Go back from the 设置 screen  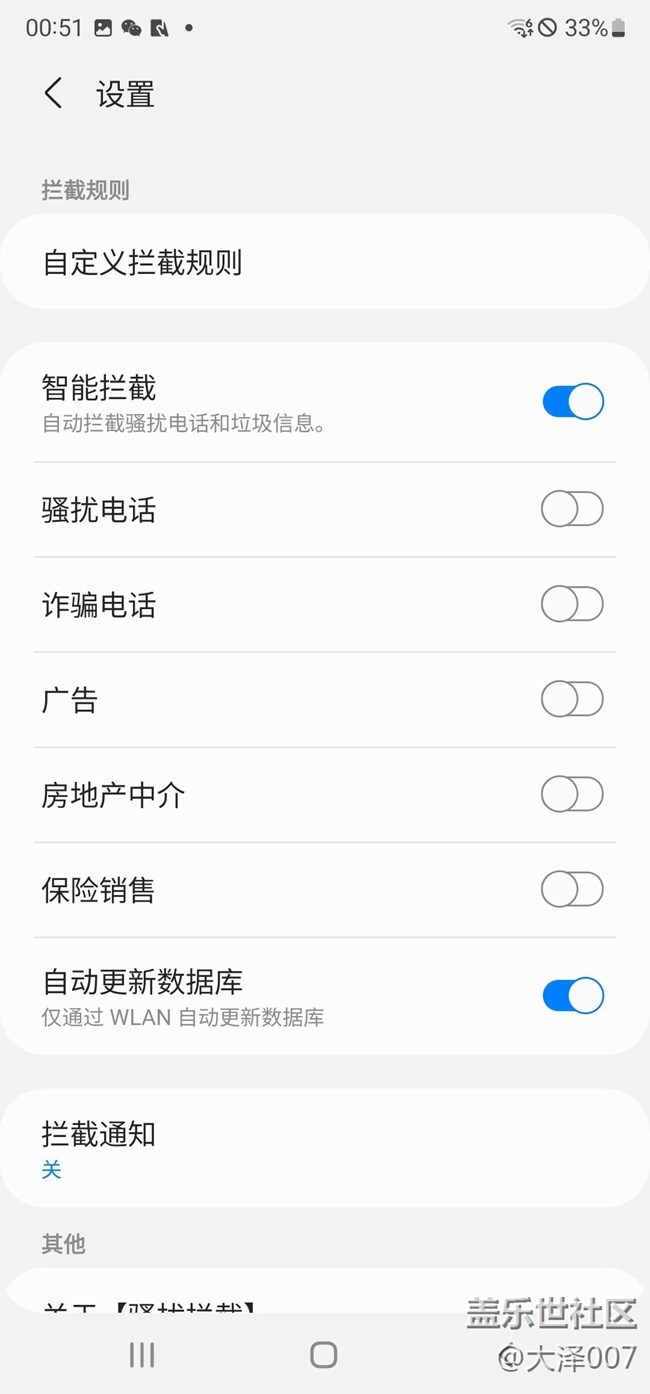click(53, 94)
